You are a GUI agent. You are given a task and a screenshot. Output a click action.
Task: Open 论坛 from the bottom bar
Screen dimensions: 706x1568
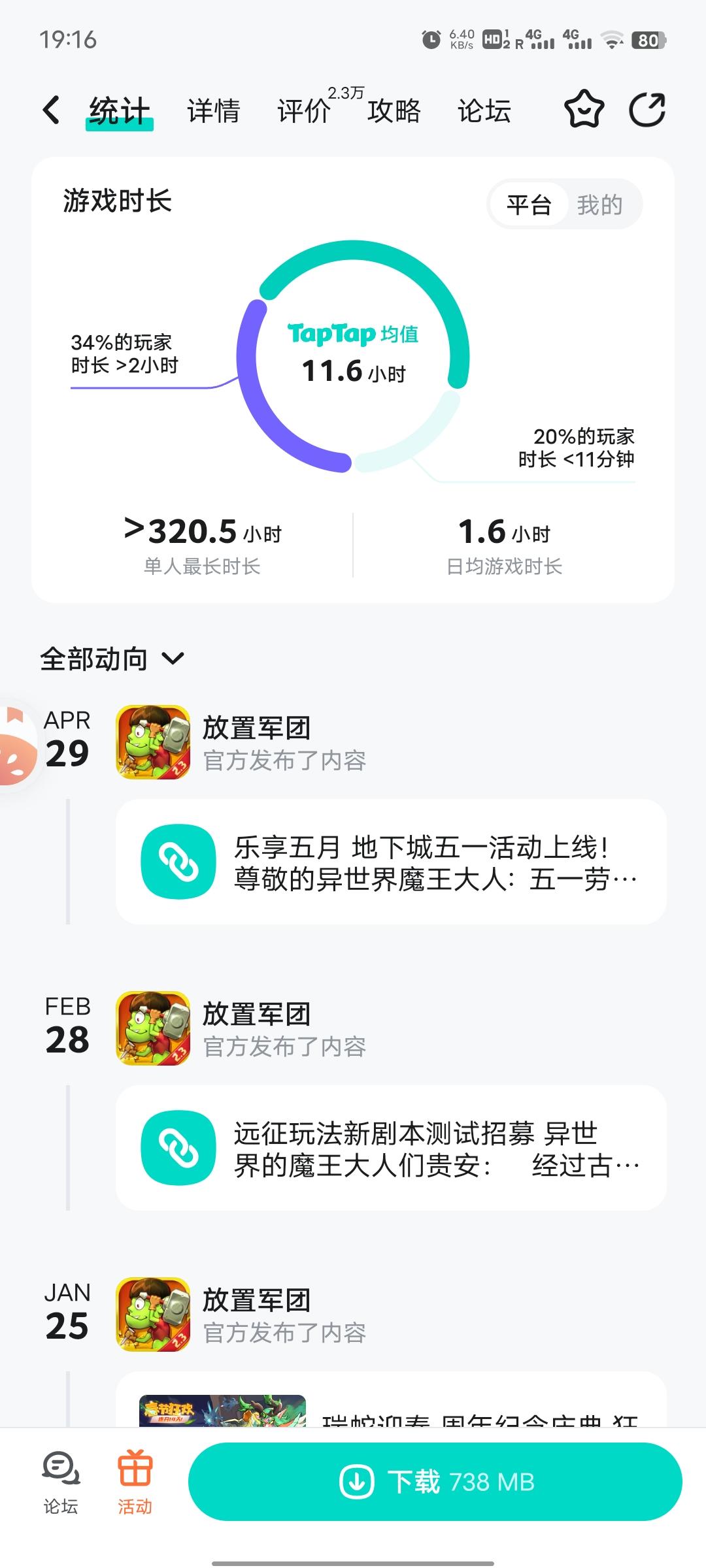[60, 1482]
